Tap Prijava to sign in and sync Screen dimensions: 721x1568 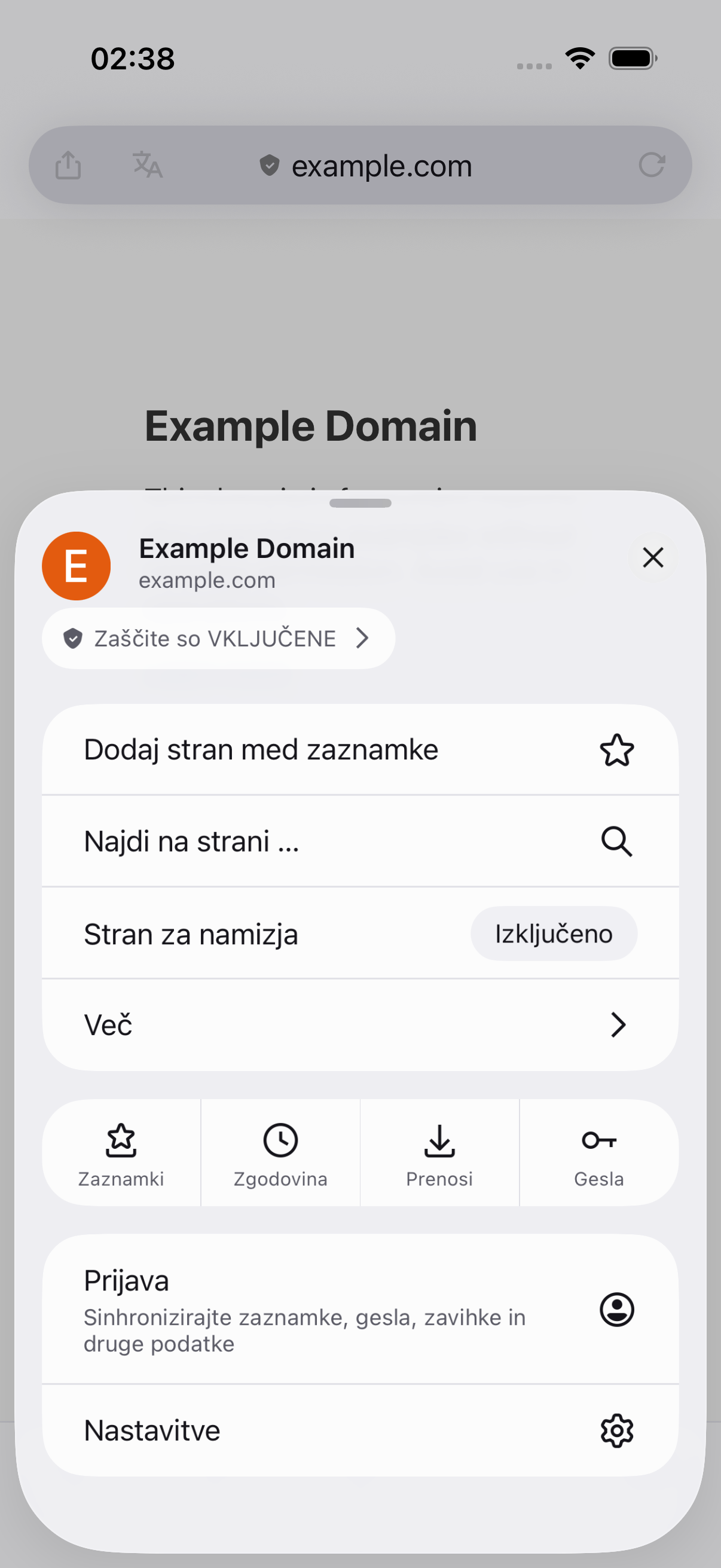(x=360, y=1308)
